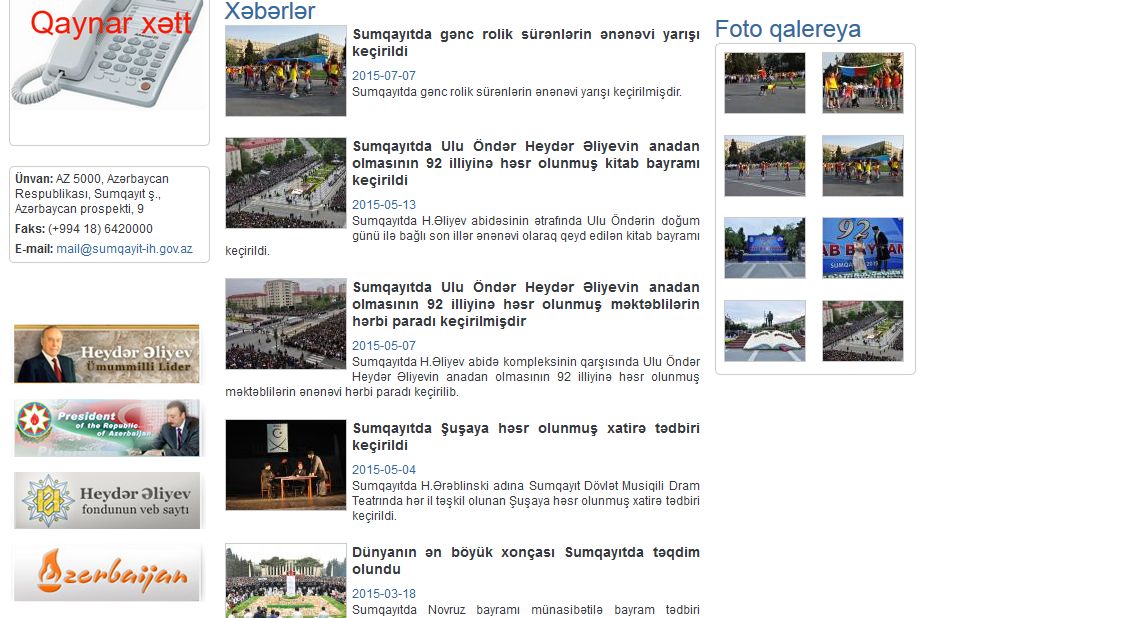Open the 92 kitab bayramı gallery photo
This screenshot has width=1136, height=618.
coord(862,248)
